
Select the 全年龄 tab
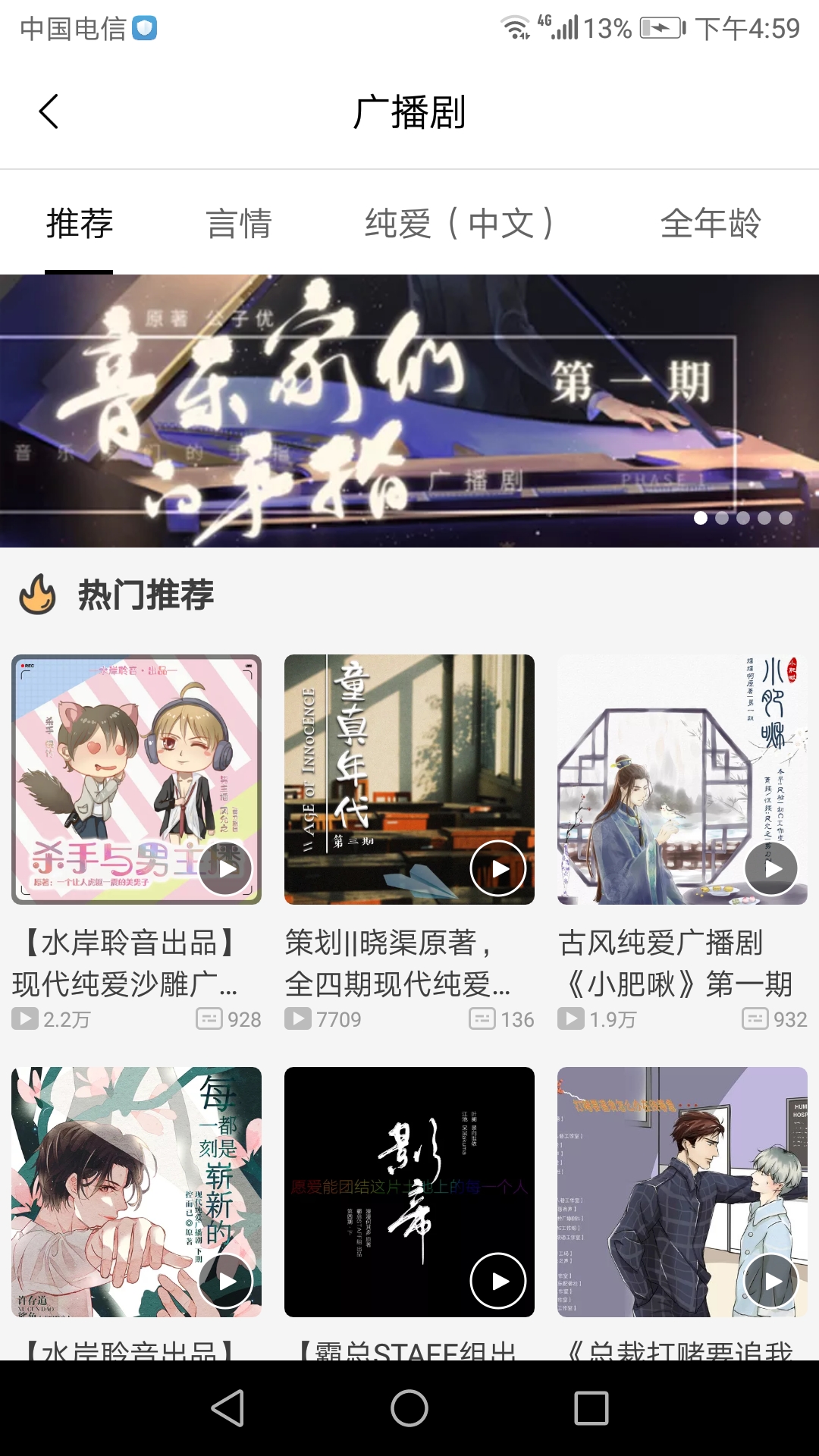coord(711,224)
